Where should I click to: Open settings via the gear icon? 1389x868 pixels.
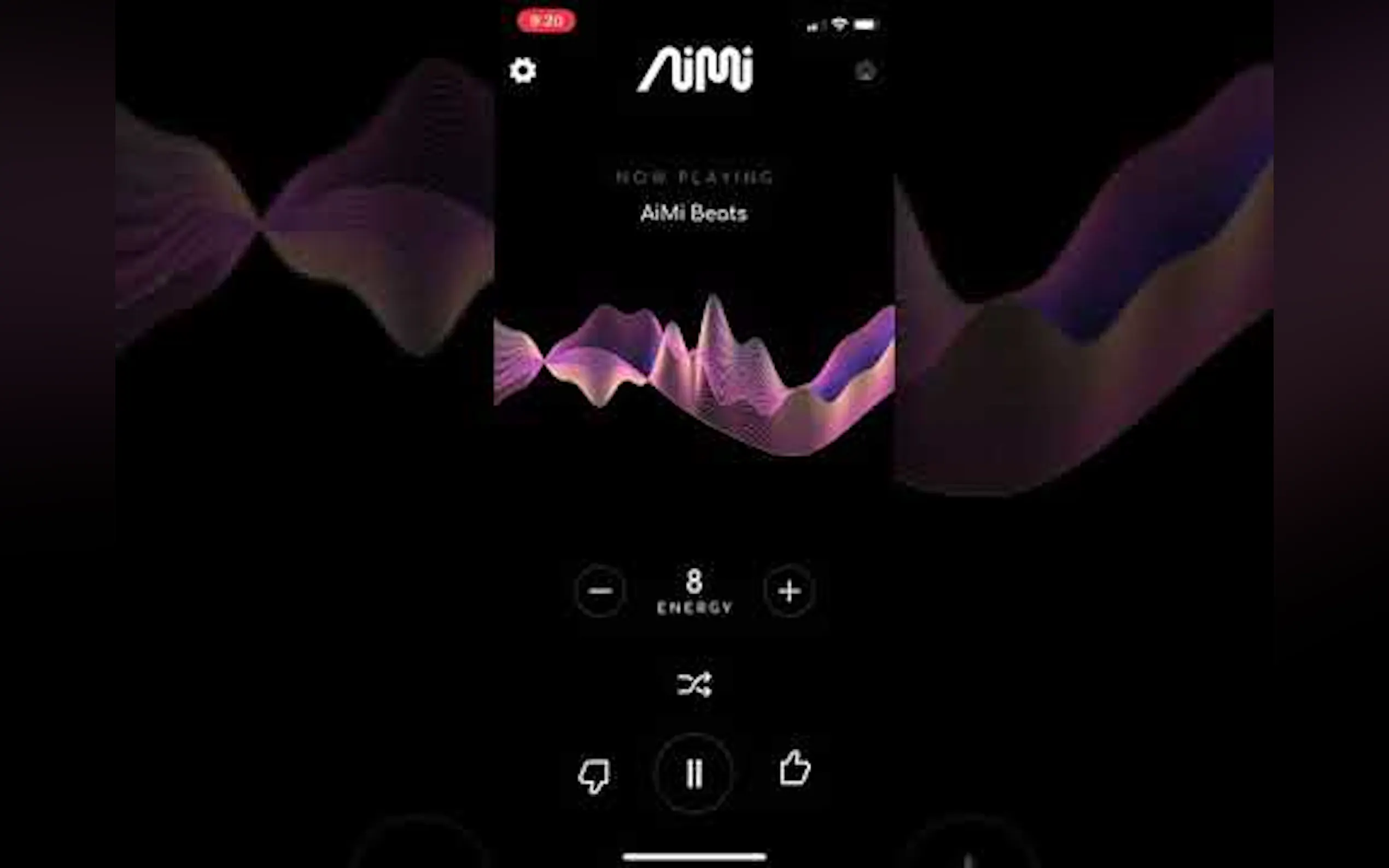coord(523,71)
